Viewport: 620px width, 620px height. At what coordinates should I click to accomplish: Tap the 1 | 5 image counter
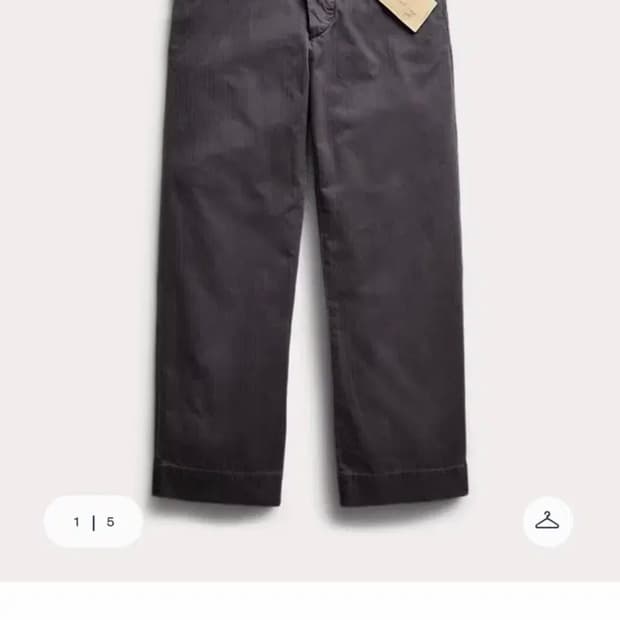pyautogui.click(x=93, y=522)
